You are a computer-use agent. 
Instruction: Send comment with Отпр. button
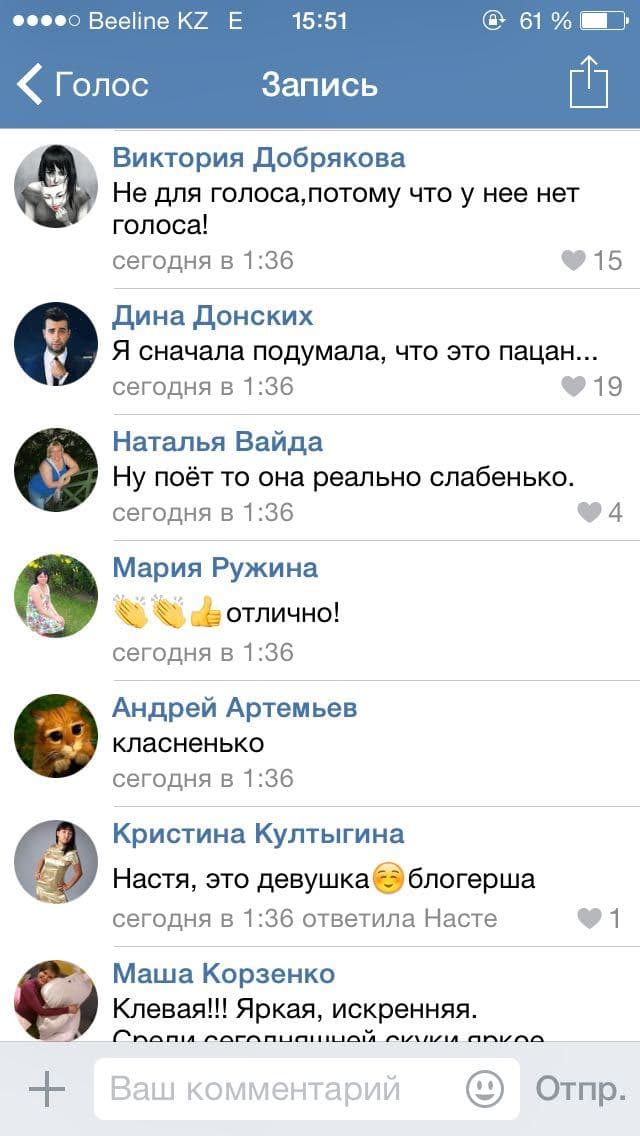(580, 1088)
